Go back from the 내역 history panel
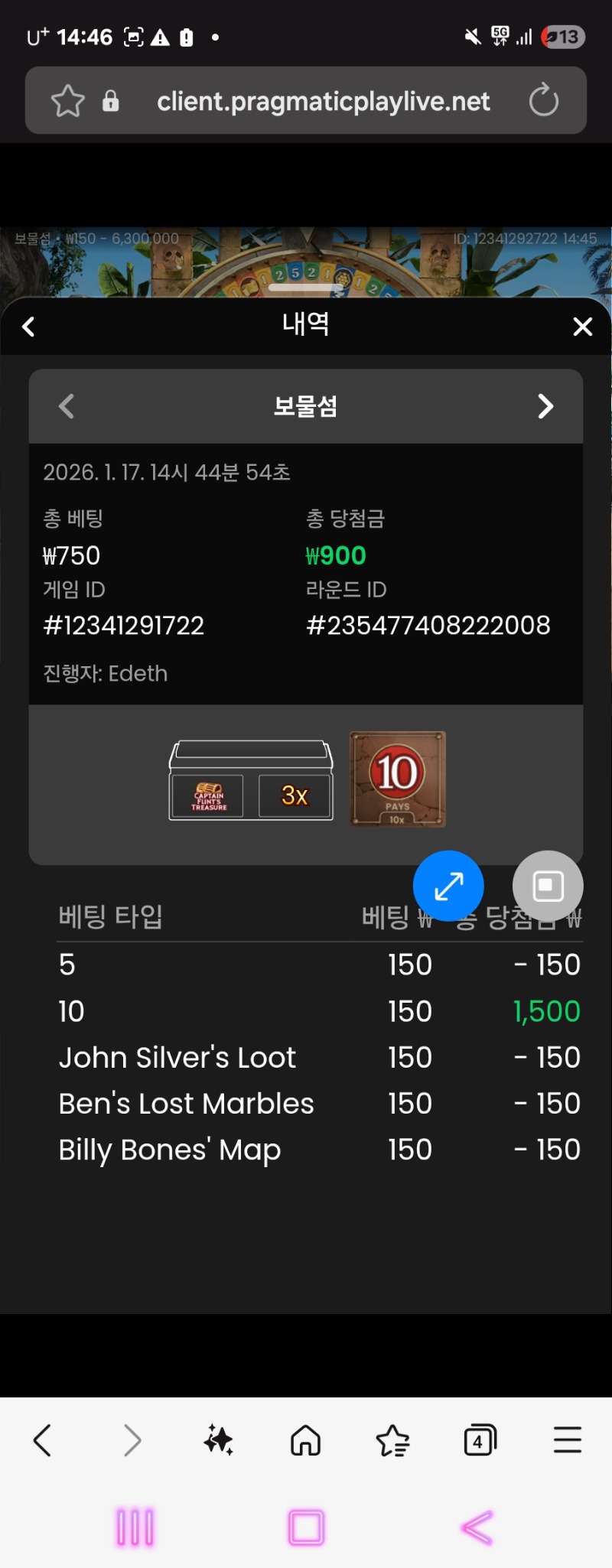The height and width of the screenshot is (1568, 612). (x=29, y=327)
